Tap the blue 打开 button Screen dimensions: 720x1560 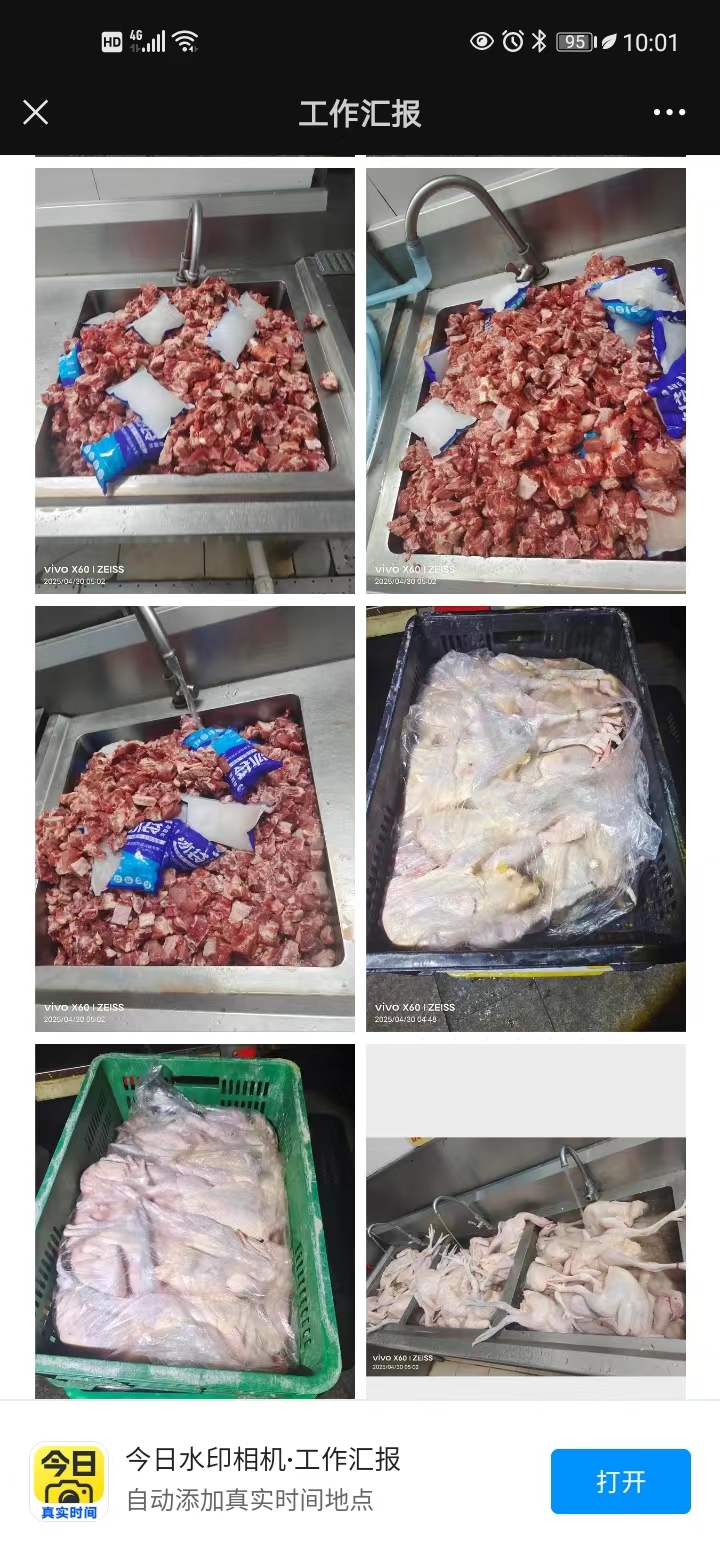[x=620, y=1481]
